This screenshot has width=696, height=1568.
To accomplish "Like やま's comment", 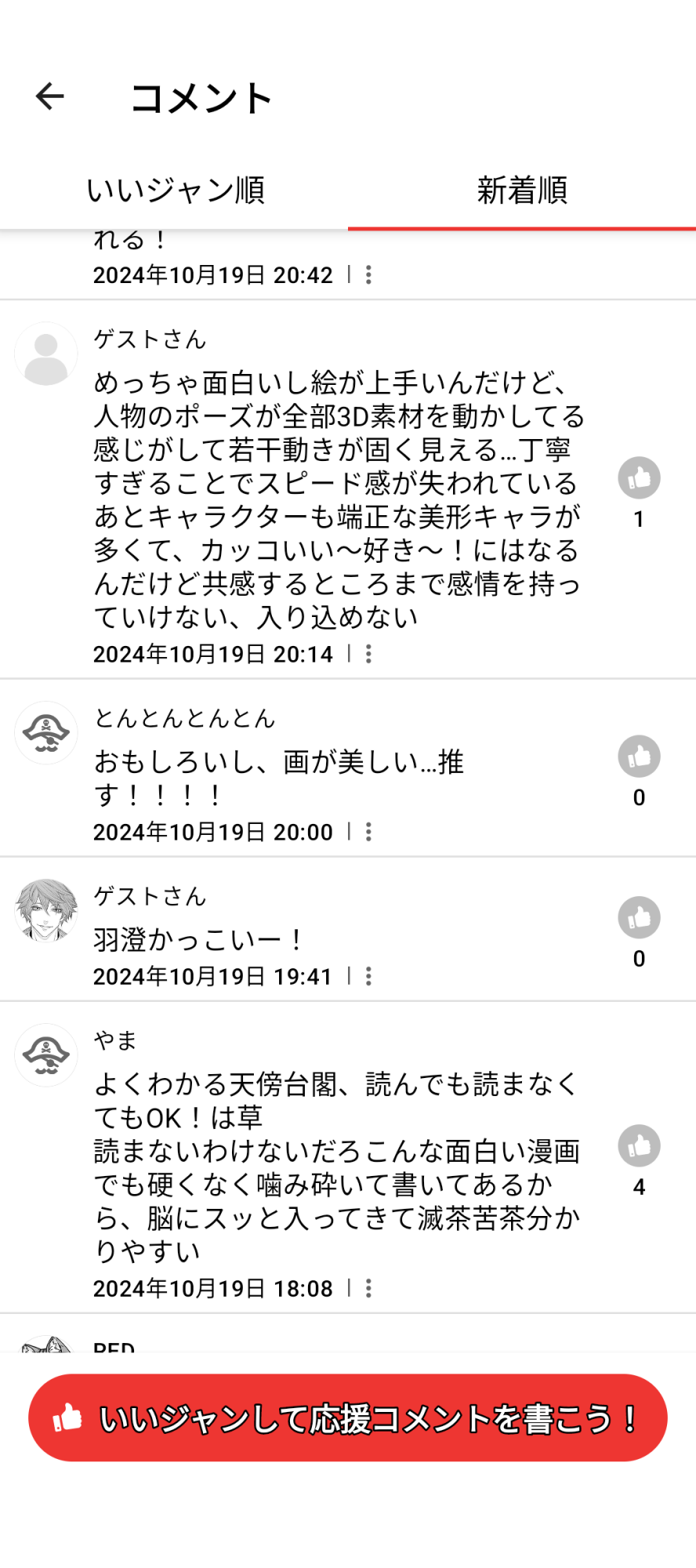I will click(639, 1146).
